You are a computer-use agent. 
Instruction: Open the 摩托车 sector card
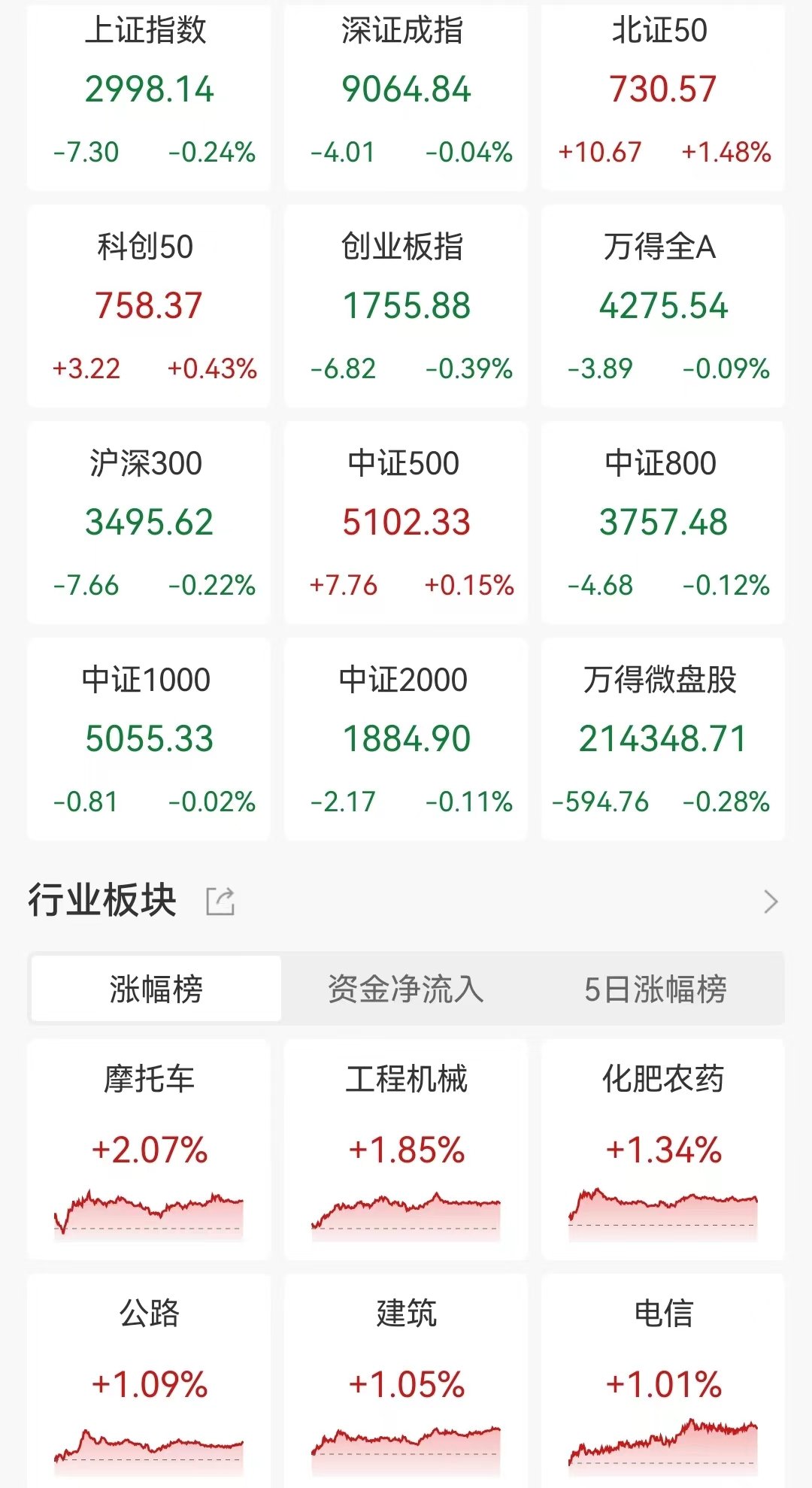tap(148, 1149)
